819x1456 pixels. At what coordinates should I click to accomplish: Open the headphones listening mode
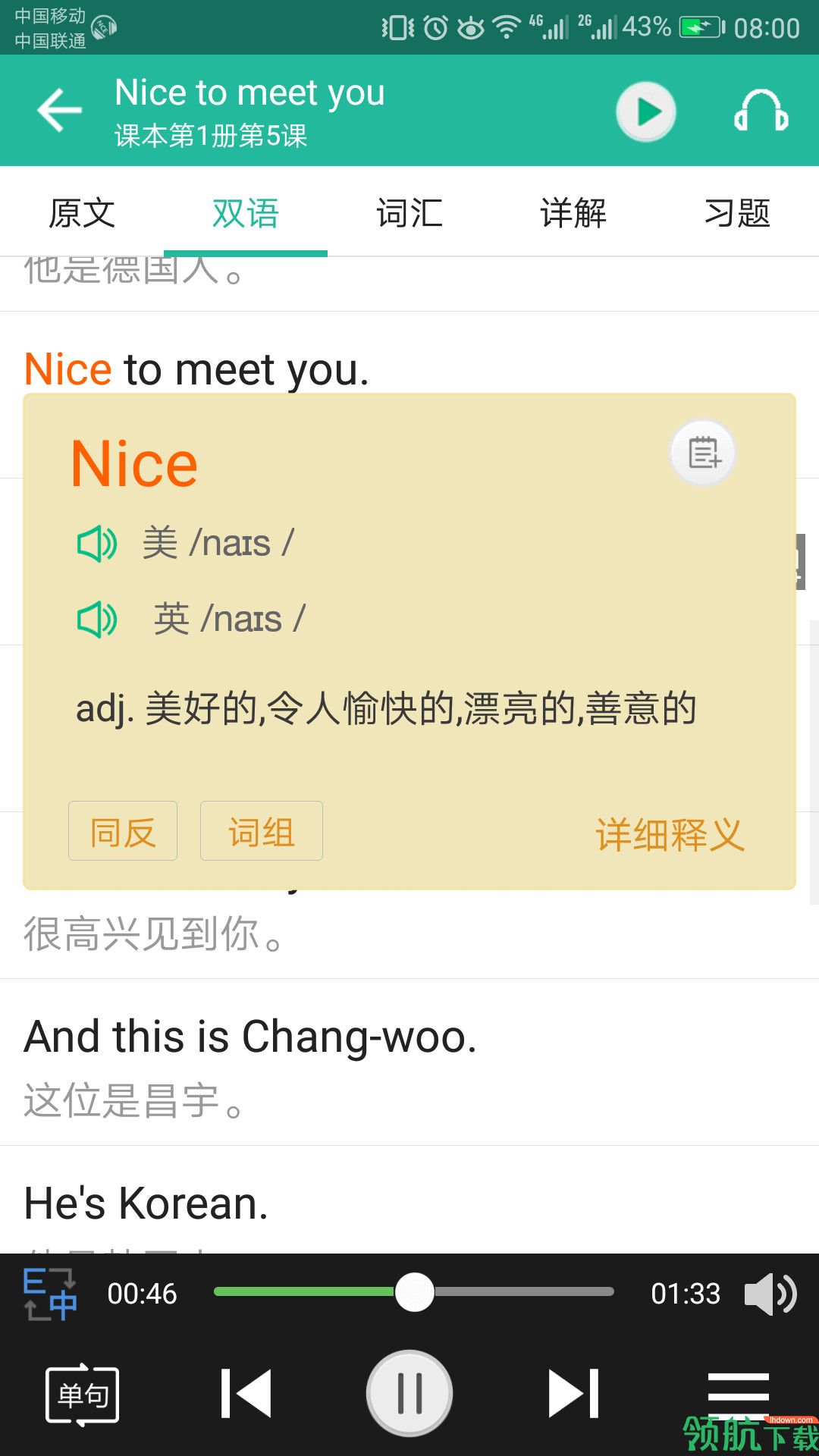[x=761, y=112]
